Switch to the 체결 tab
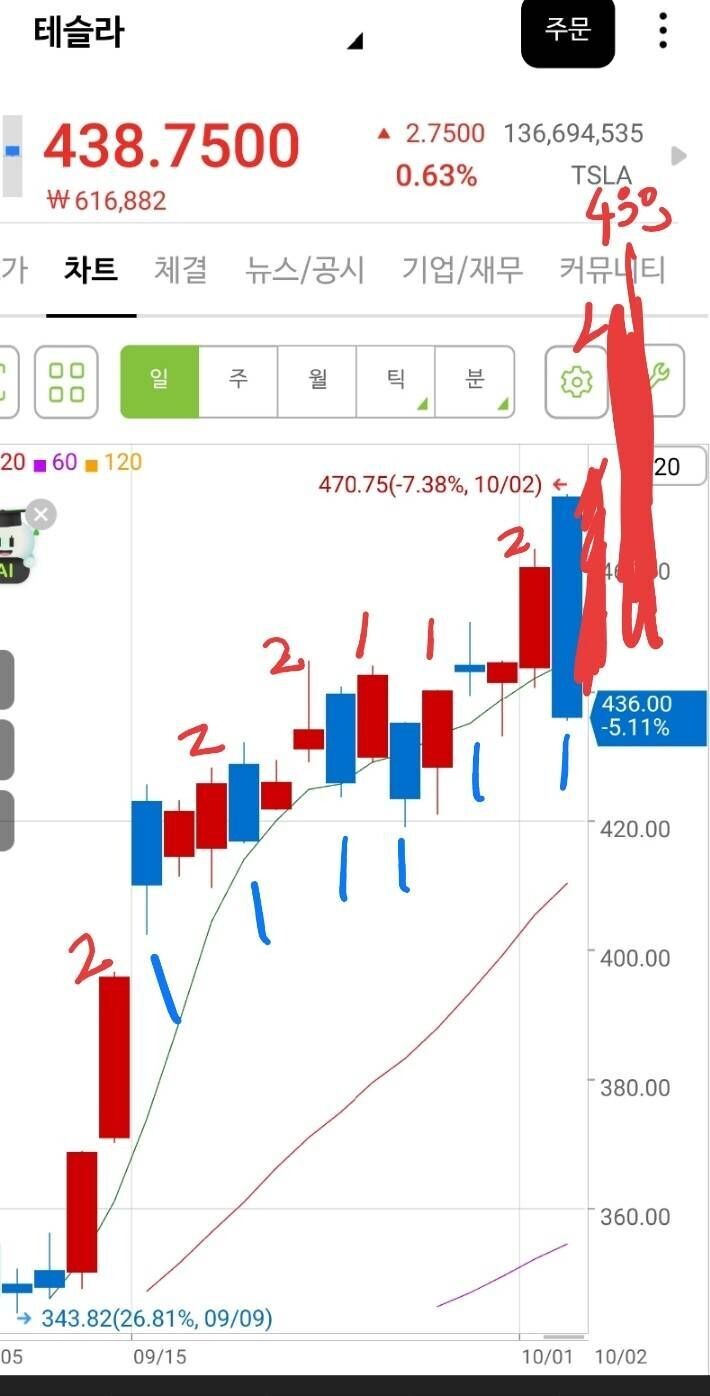 point(181,269)
